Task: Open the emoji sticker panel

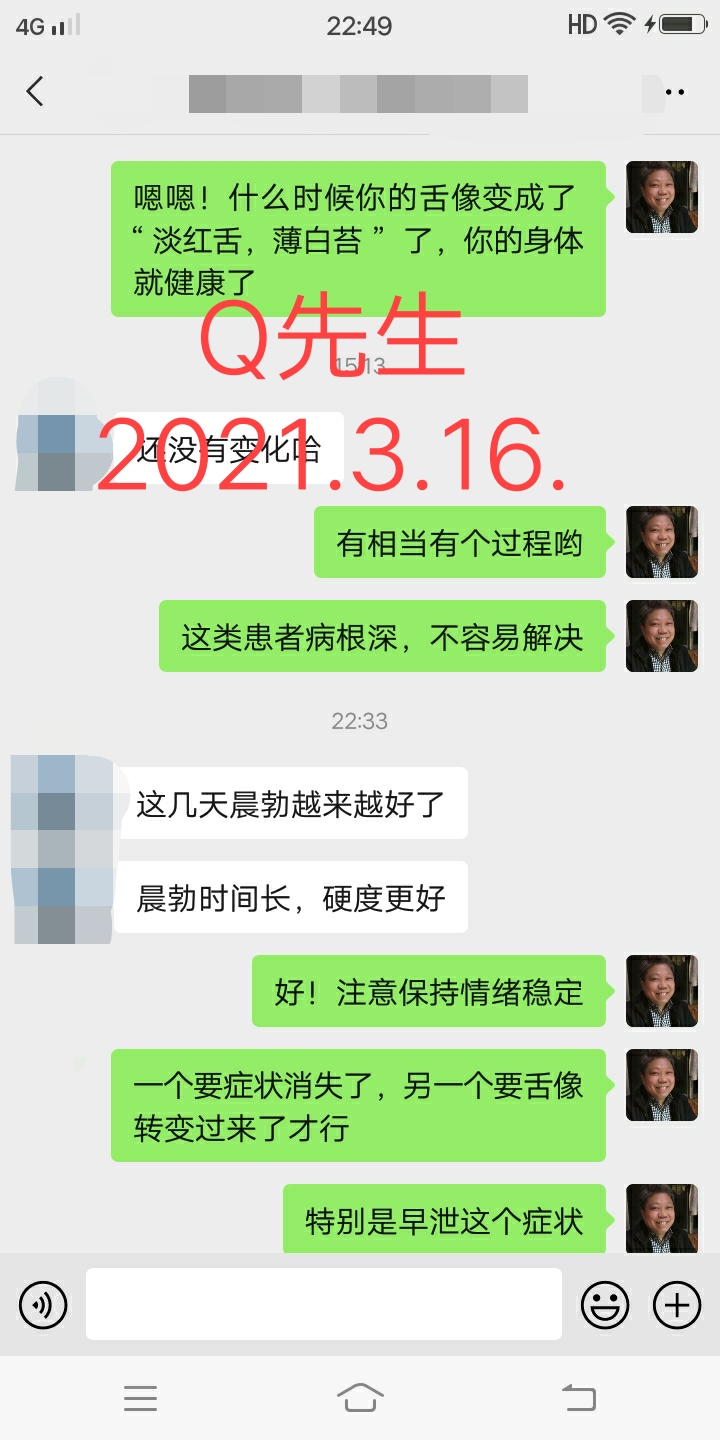Action: (x=605, y=1305)
